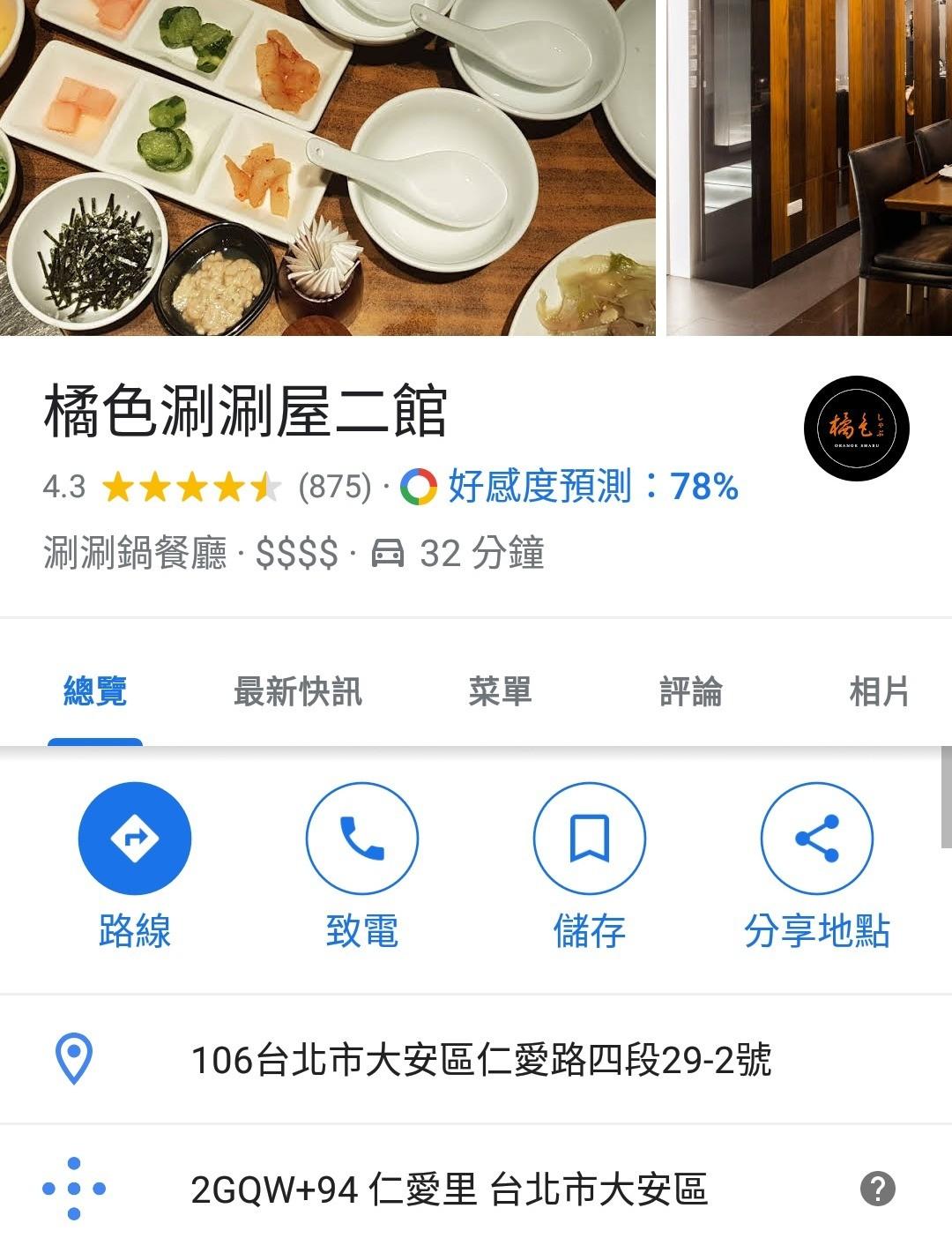Open the food photo of side dishes

(x=326, y=168)
